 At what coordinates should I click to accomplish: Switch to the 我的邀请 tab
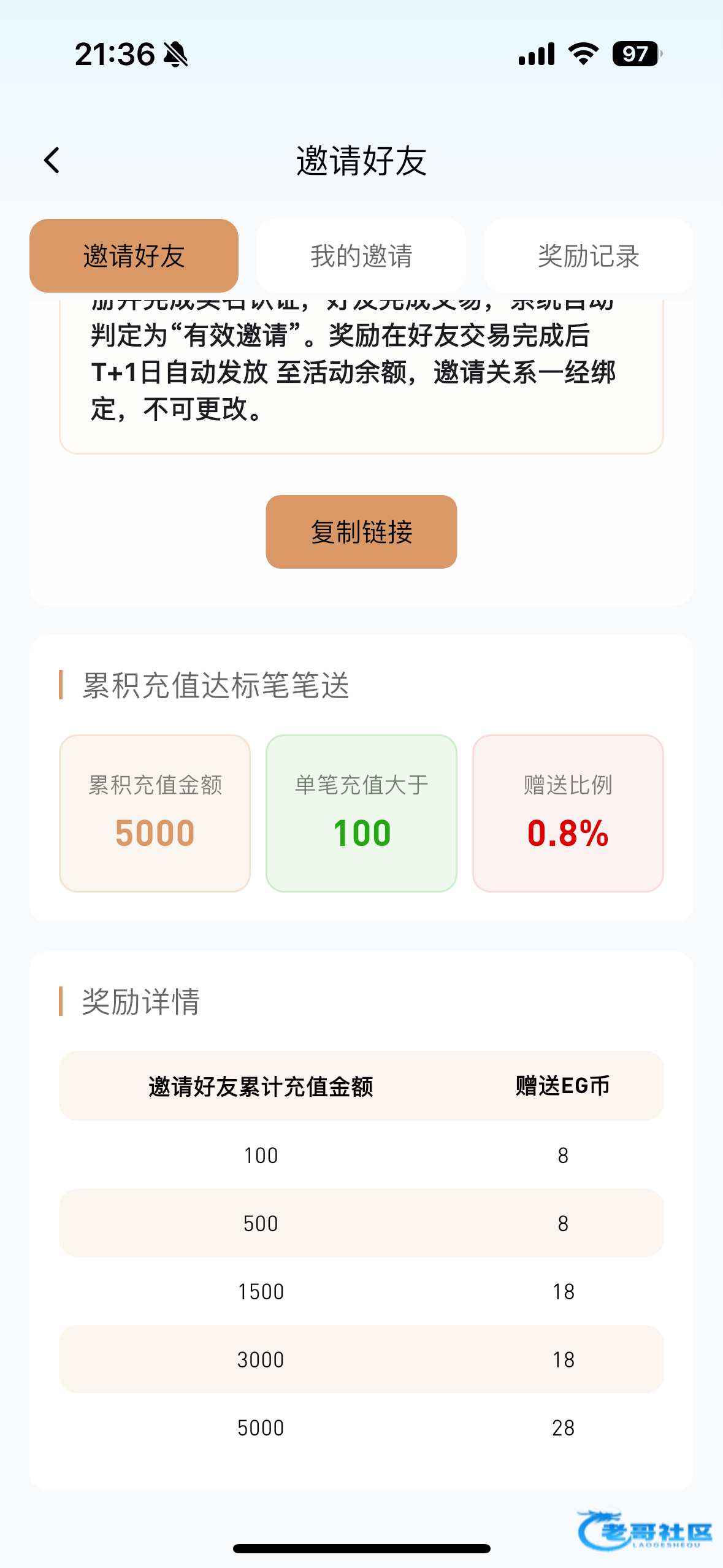361,256
